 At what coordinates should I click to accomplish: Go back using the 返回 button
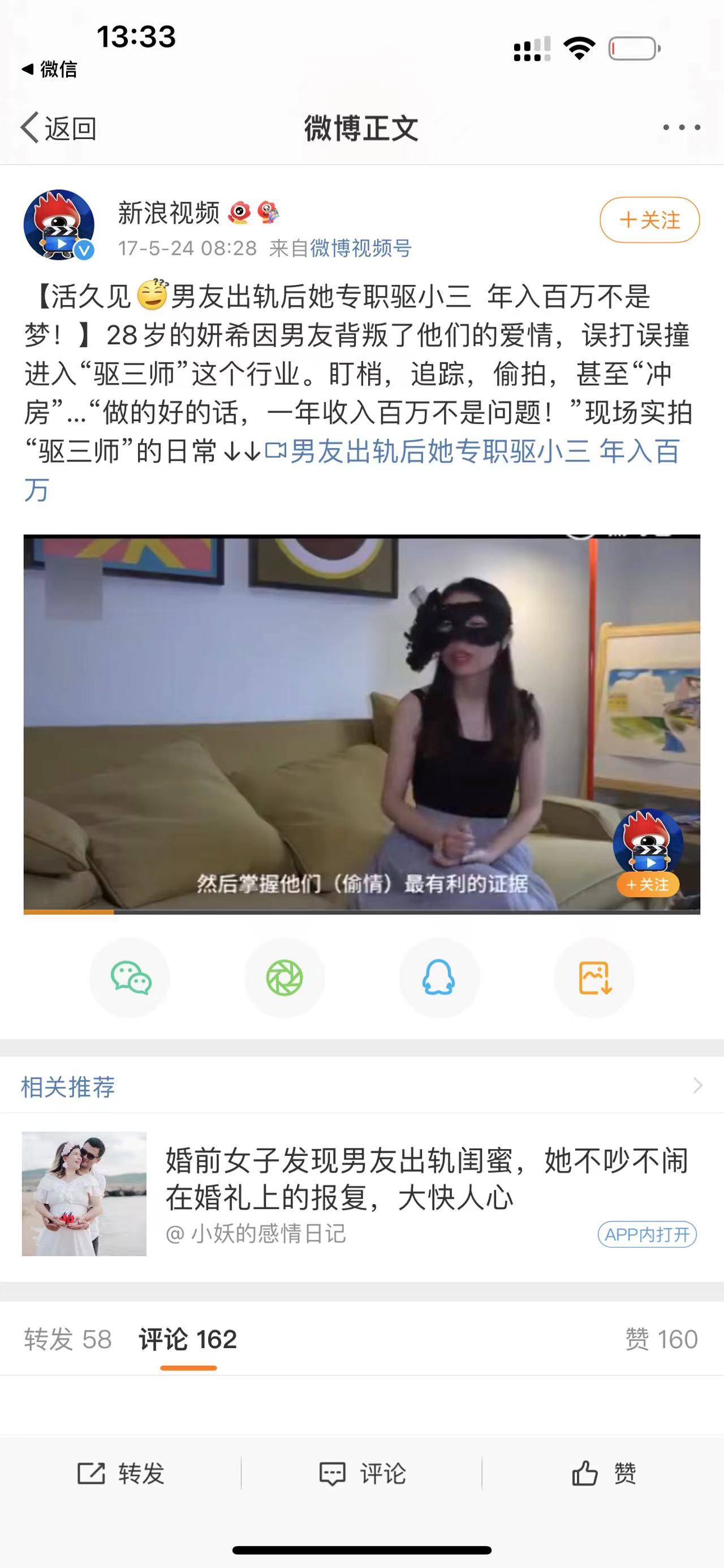click(58, 128)
